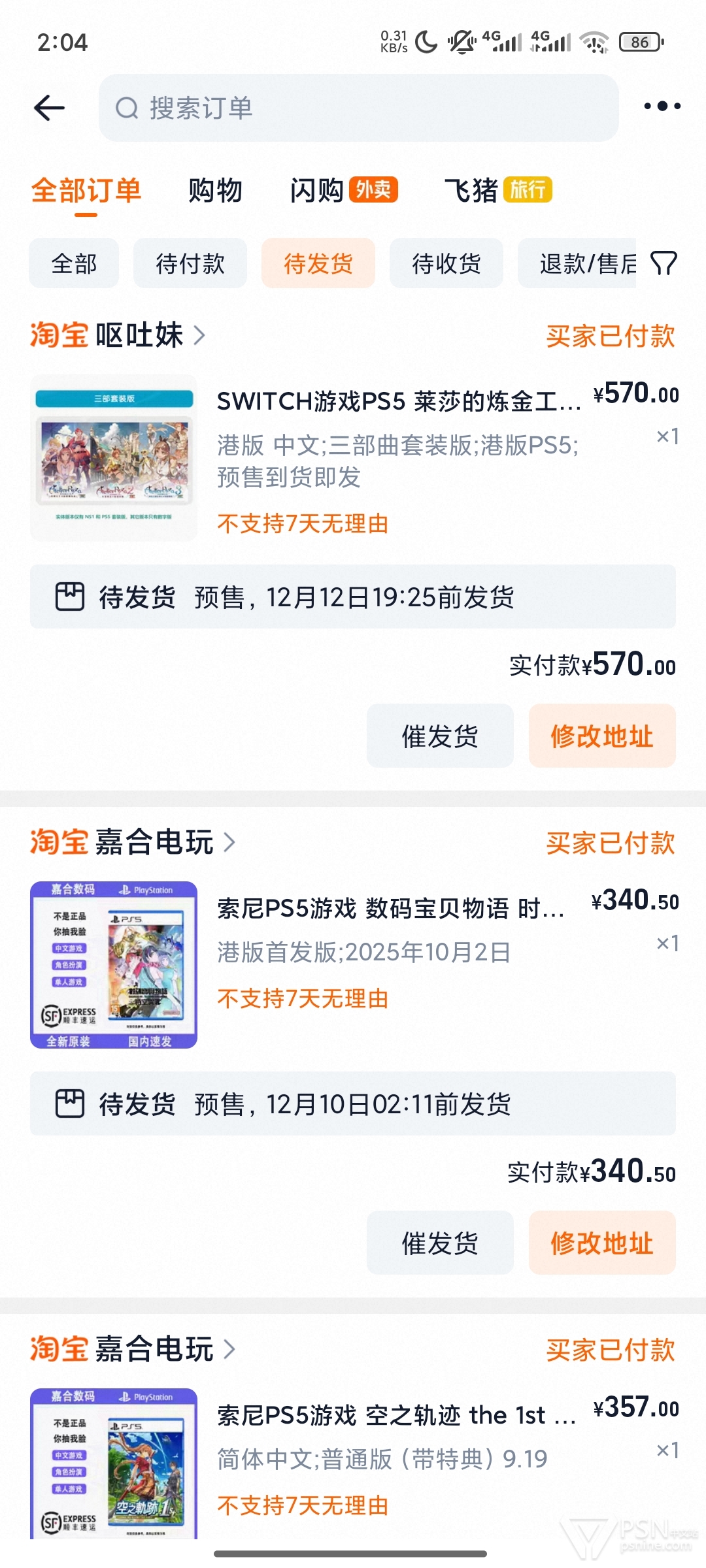The height and width of the screenshot is (1568, 706).
Task: Switch to the 闪购 外卖 tab
Action: pos(344,191)
